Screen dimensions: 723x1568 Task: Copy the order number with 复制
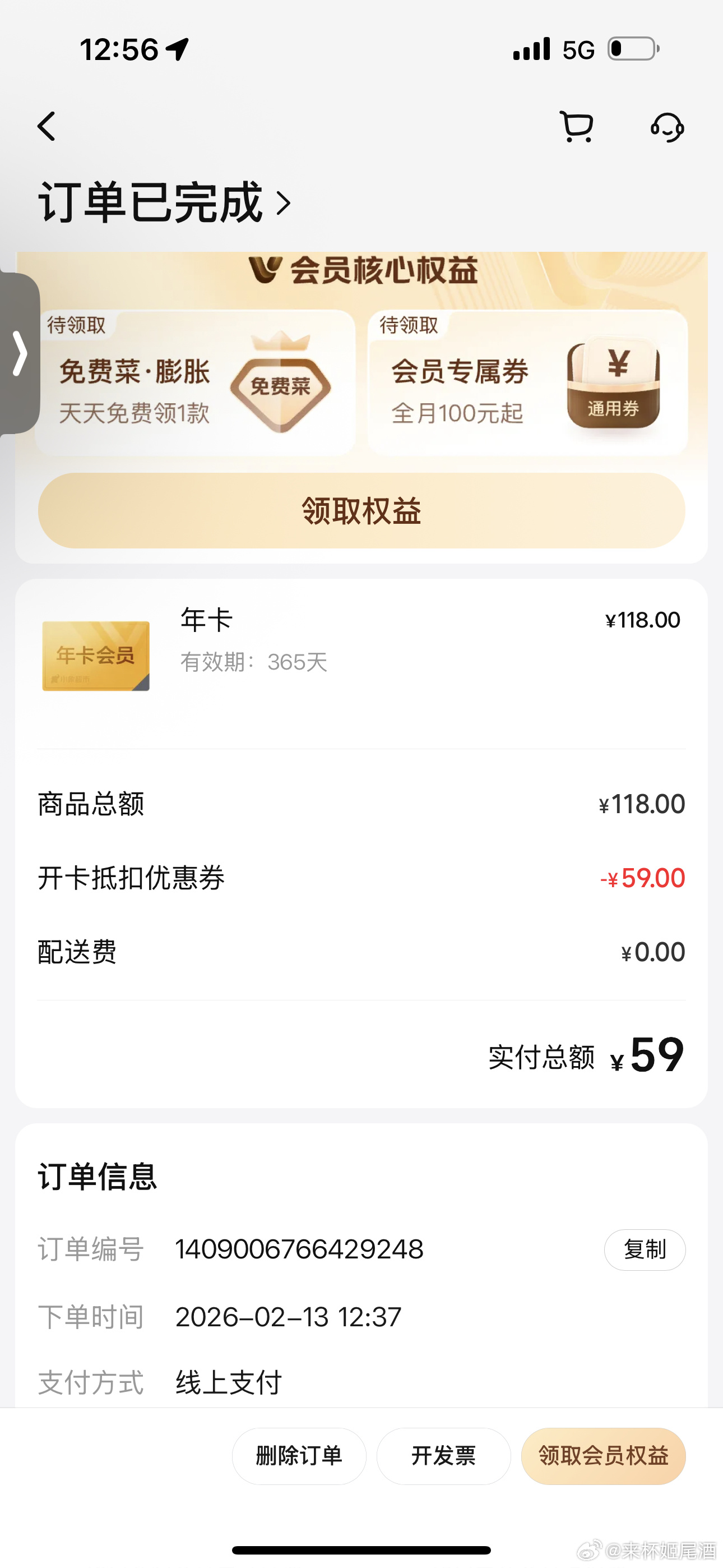[645, 1249]
